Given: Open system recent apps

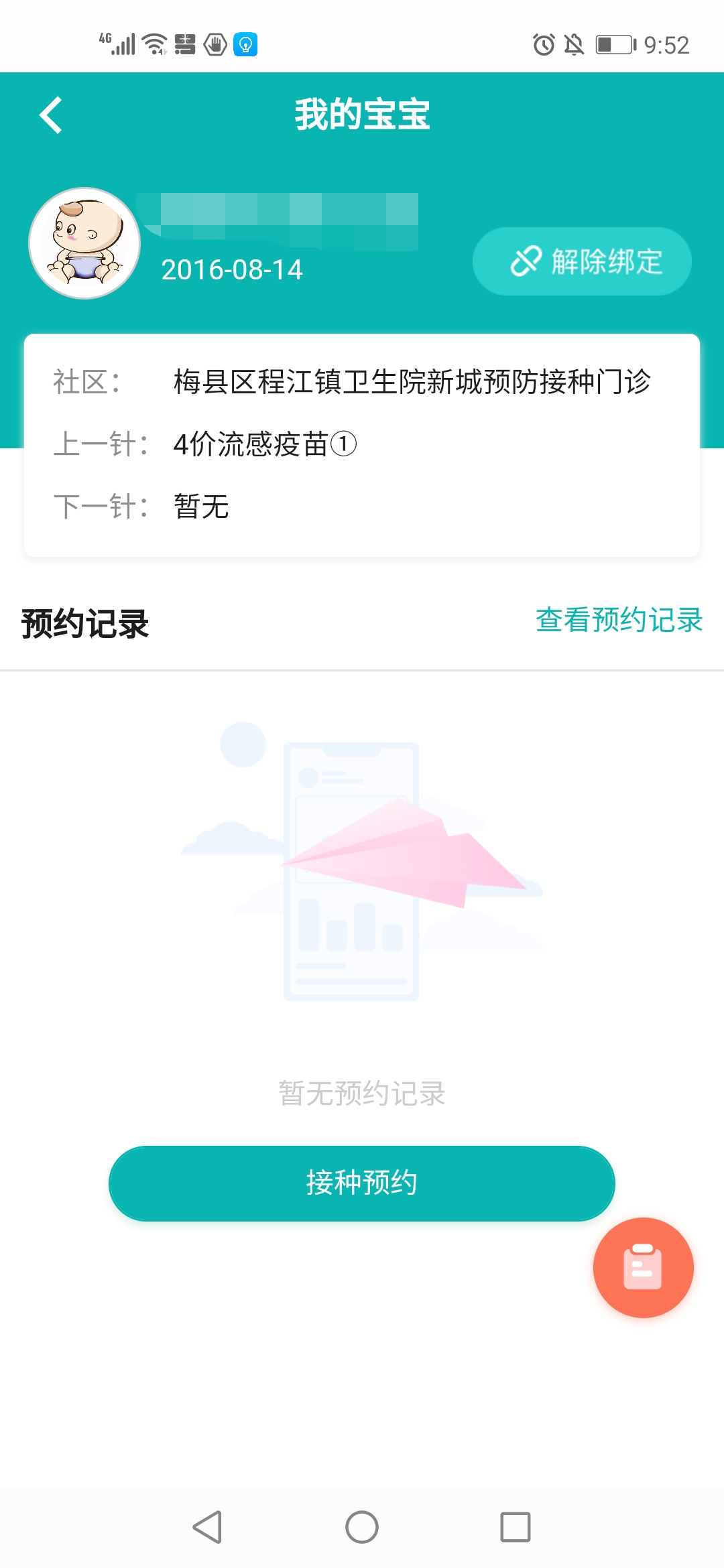Looking at the screenshot, I should pos(515,1527).
